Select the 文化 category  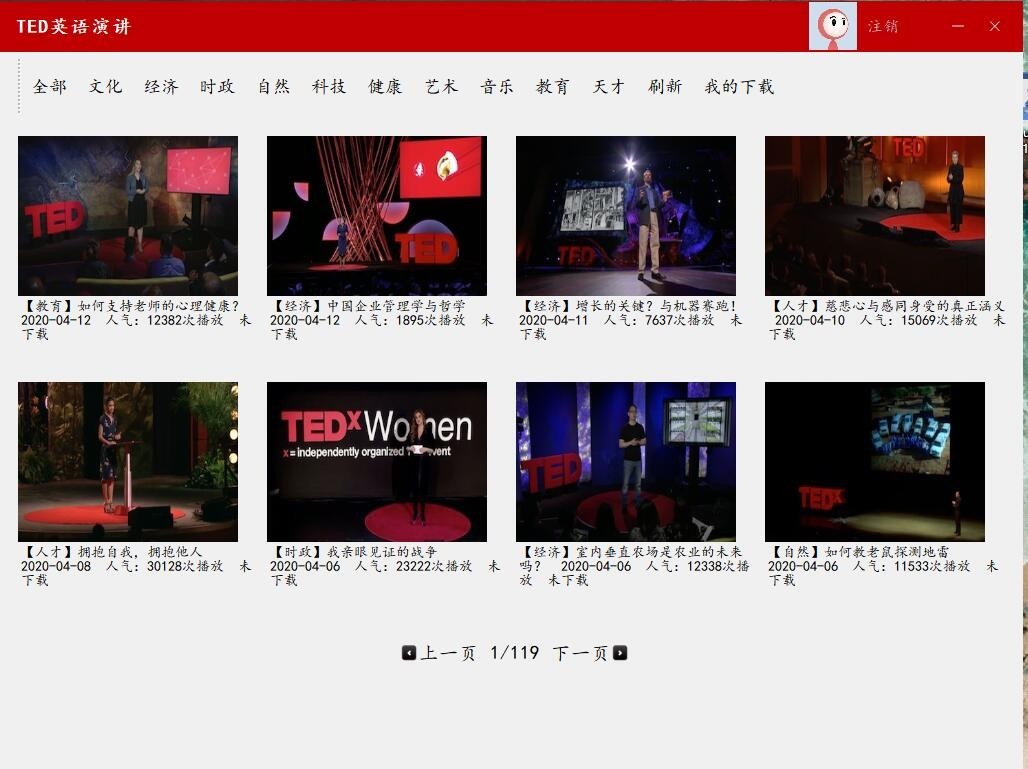(x=105, y=87)
